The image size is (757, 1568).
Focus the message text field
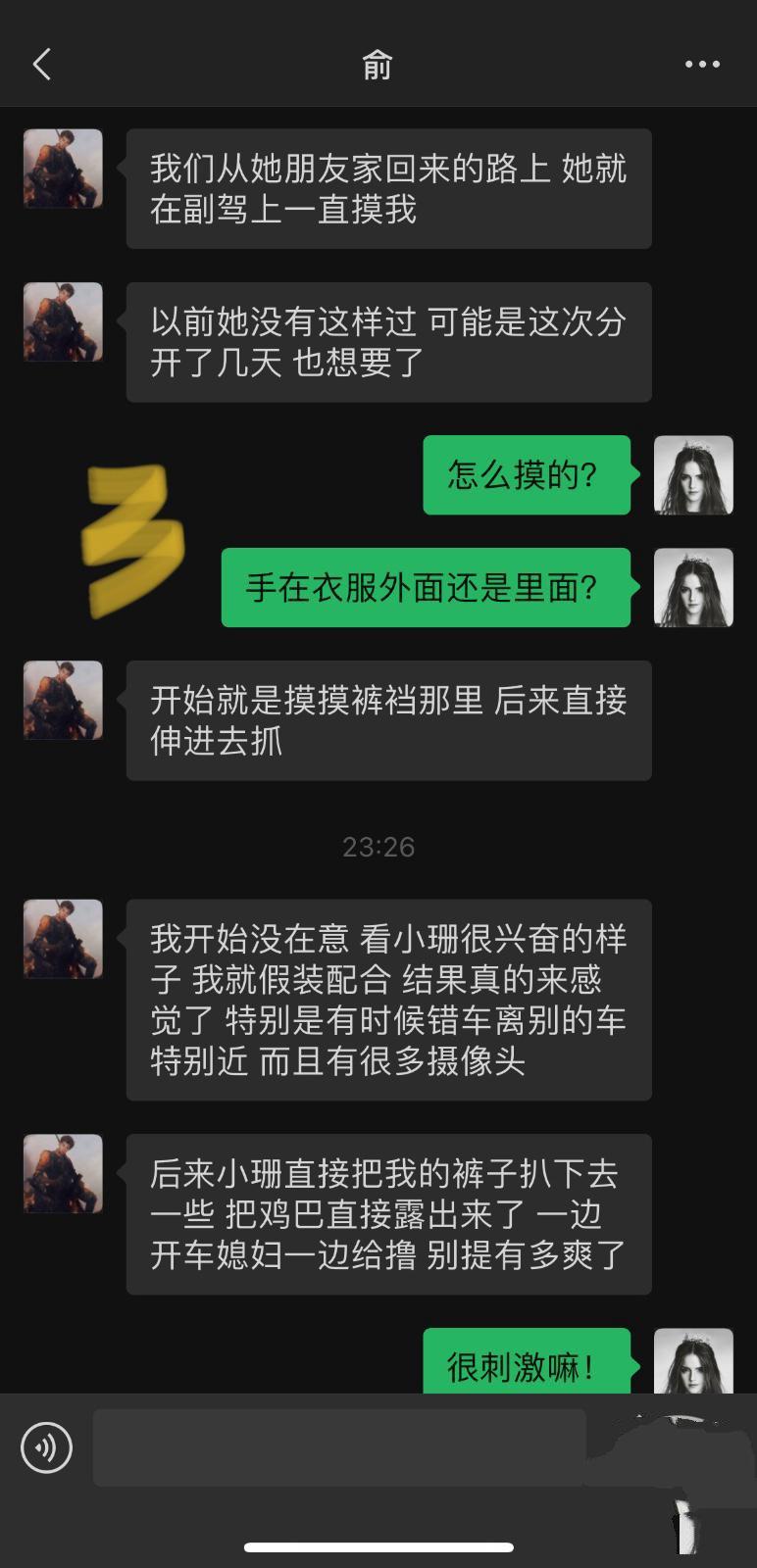click(338, 1447)
